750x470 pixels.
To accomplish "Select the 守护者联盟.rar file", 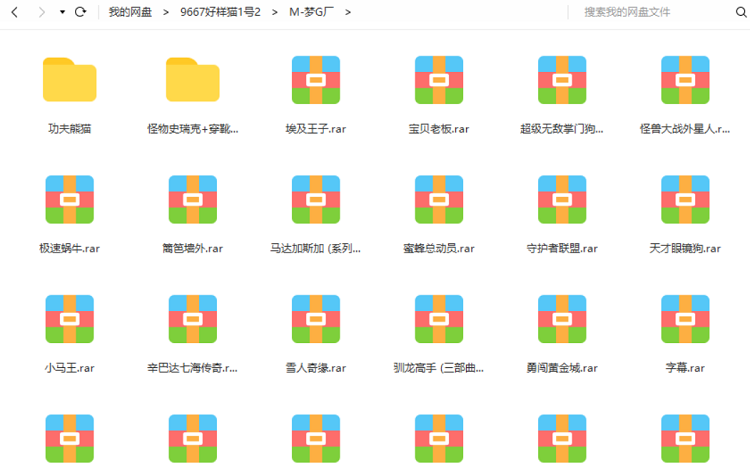I will 561,200.
